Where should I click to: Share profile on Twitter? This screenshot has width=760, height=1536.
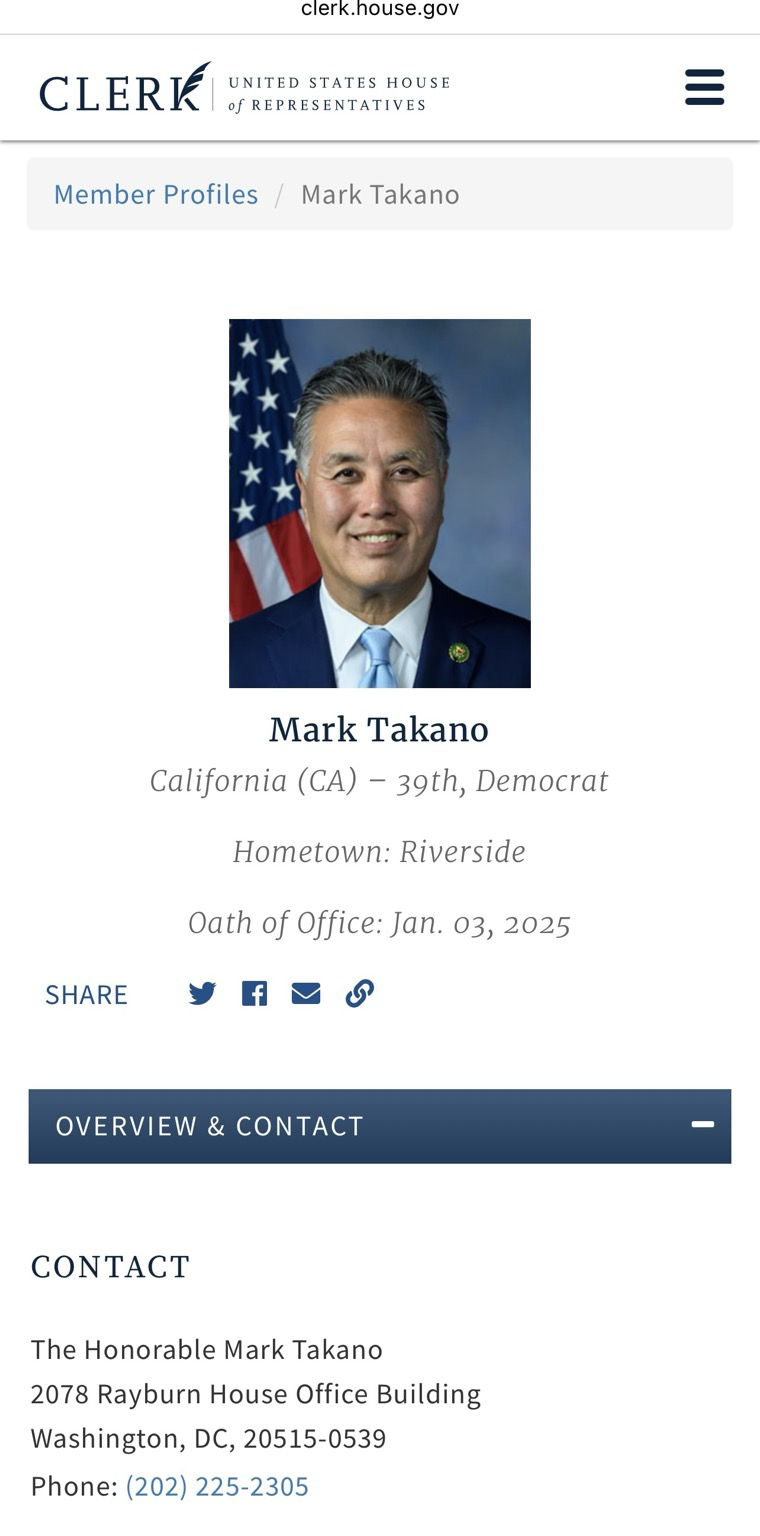[x=202, y=993]
